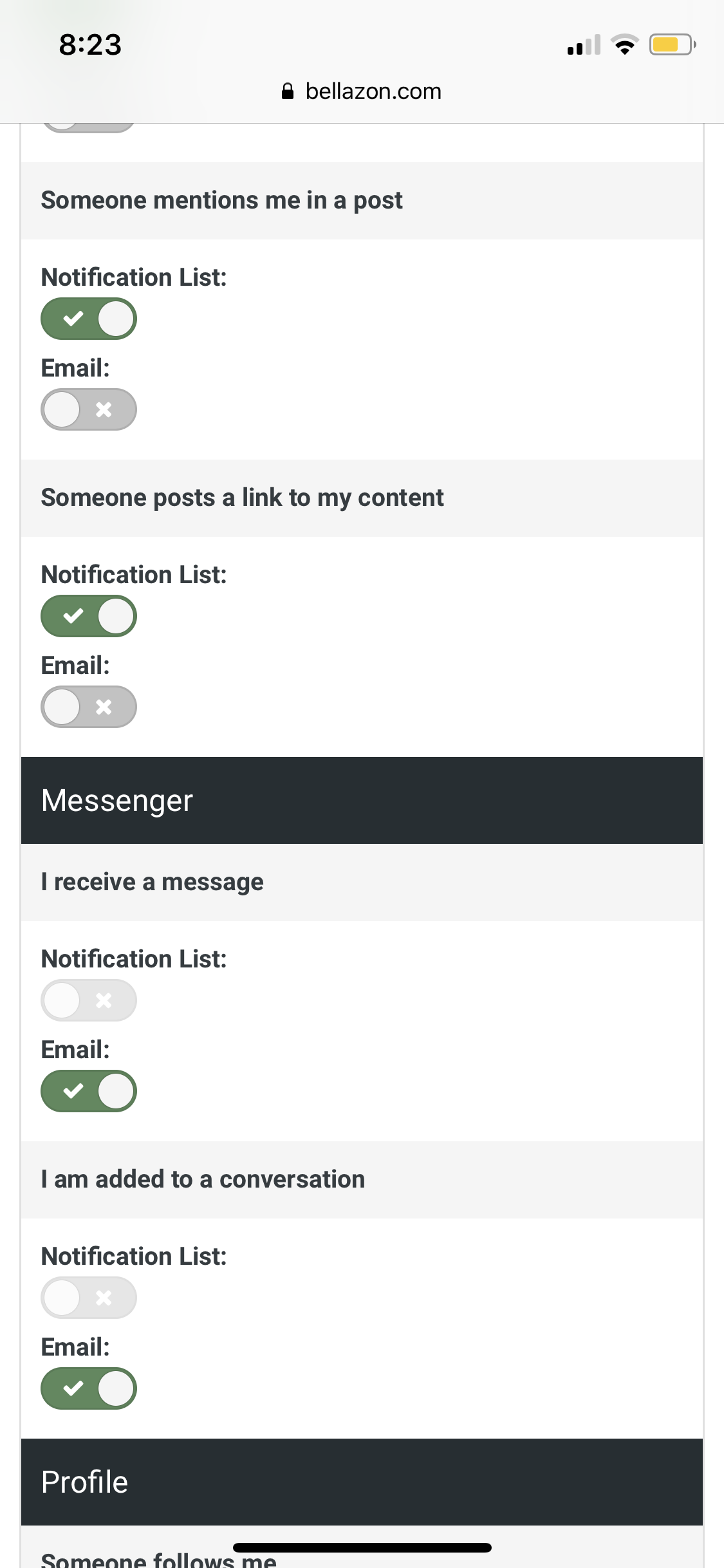Viewport: 724px width, 1568px height.
Task: Turn off Notification List for links to my content
Action: 89,616
